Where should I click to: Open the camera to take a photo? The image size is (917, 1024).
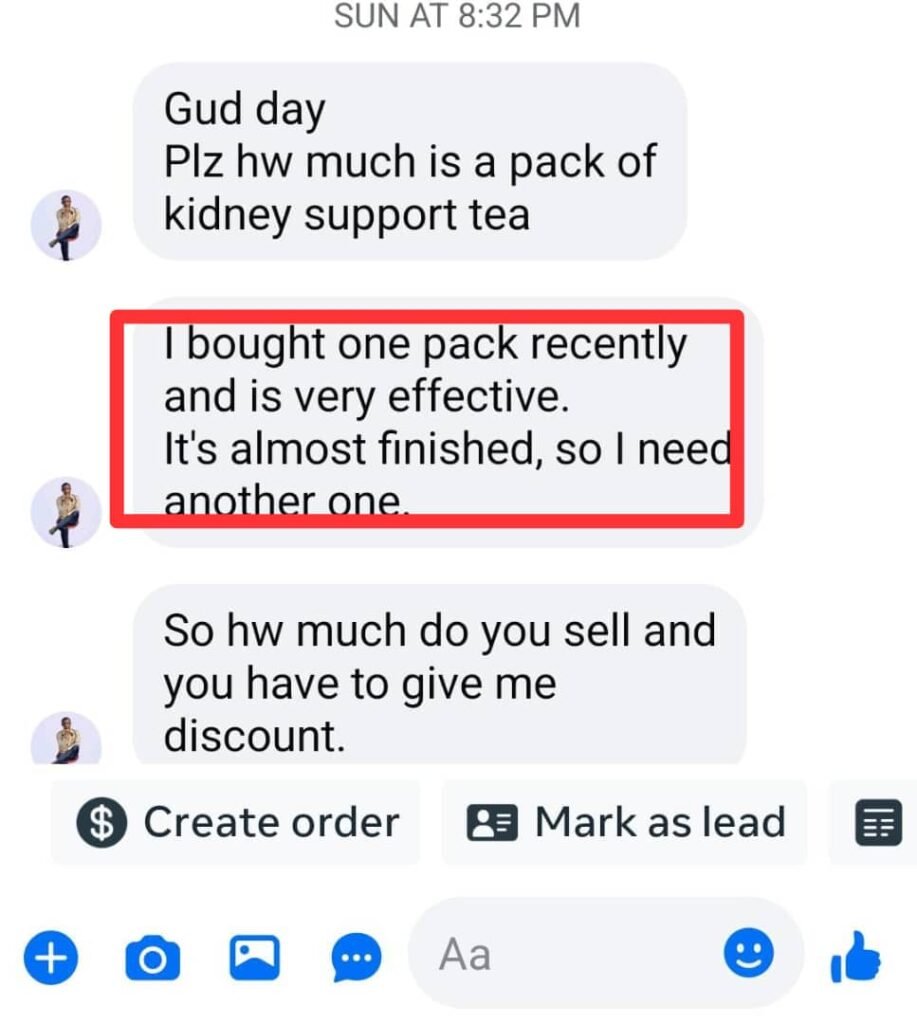[152, 959]
